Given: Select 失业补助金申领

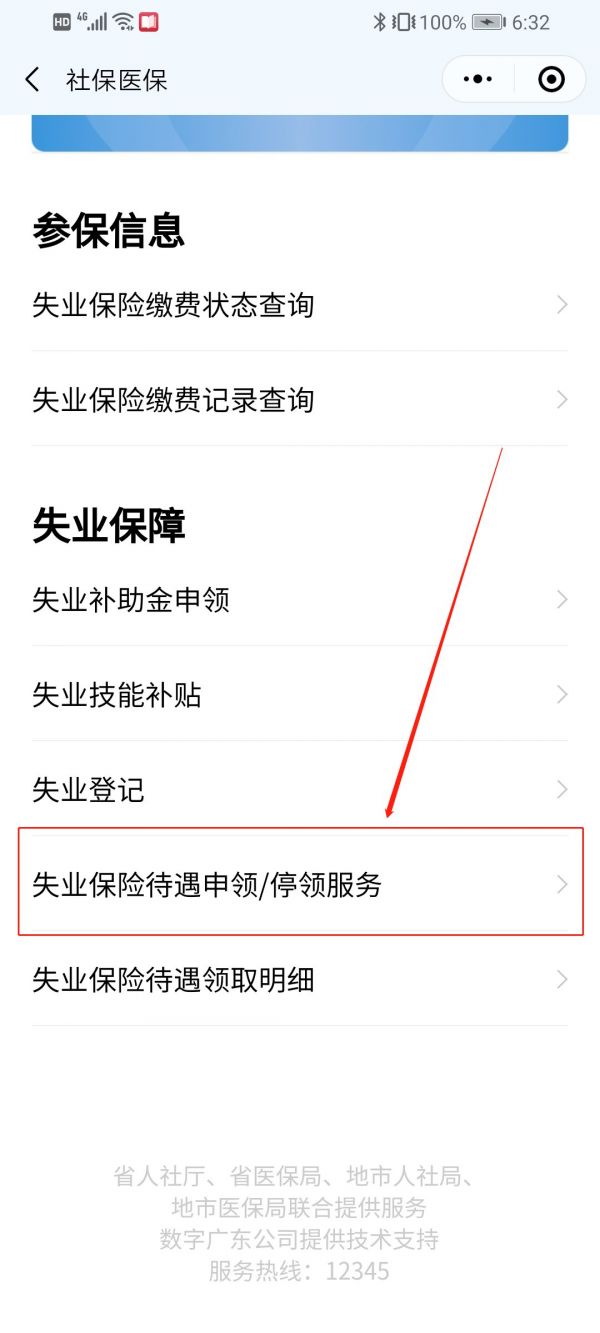Looking at the screenshot, I should 299,600.
